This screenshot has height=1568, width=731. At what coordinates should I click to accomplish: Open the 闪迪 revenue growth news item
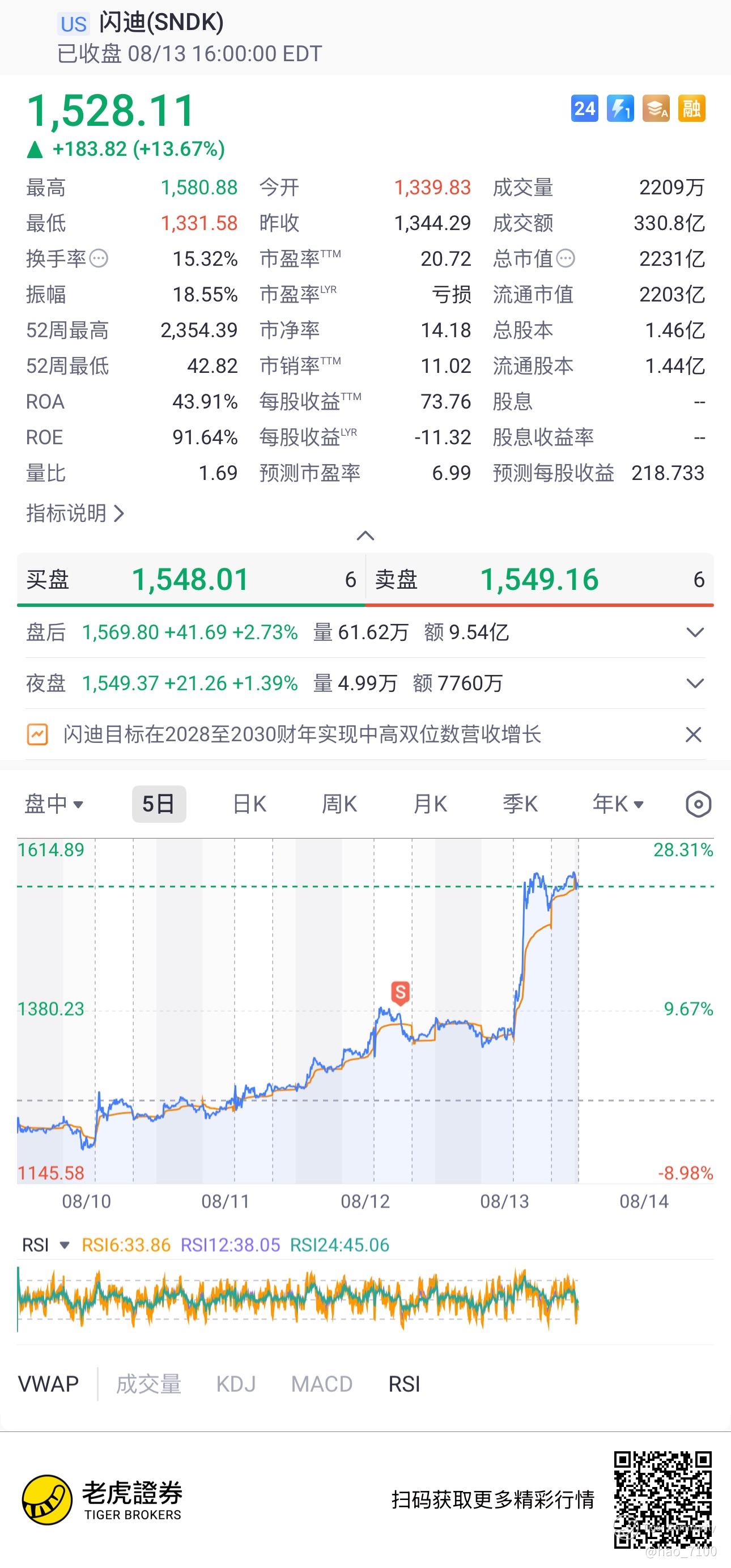303,734
